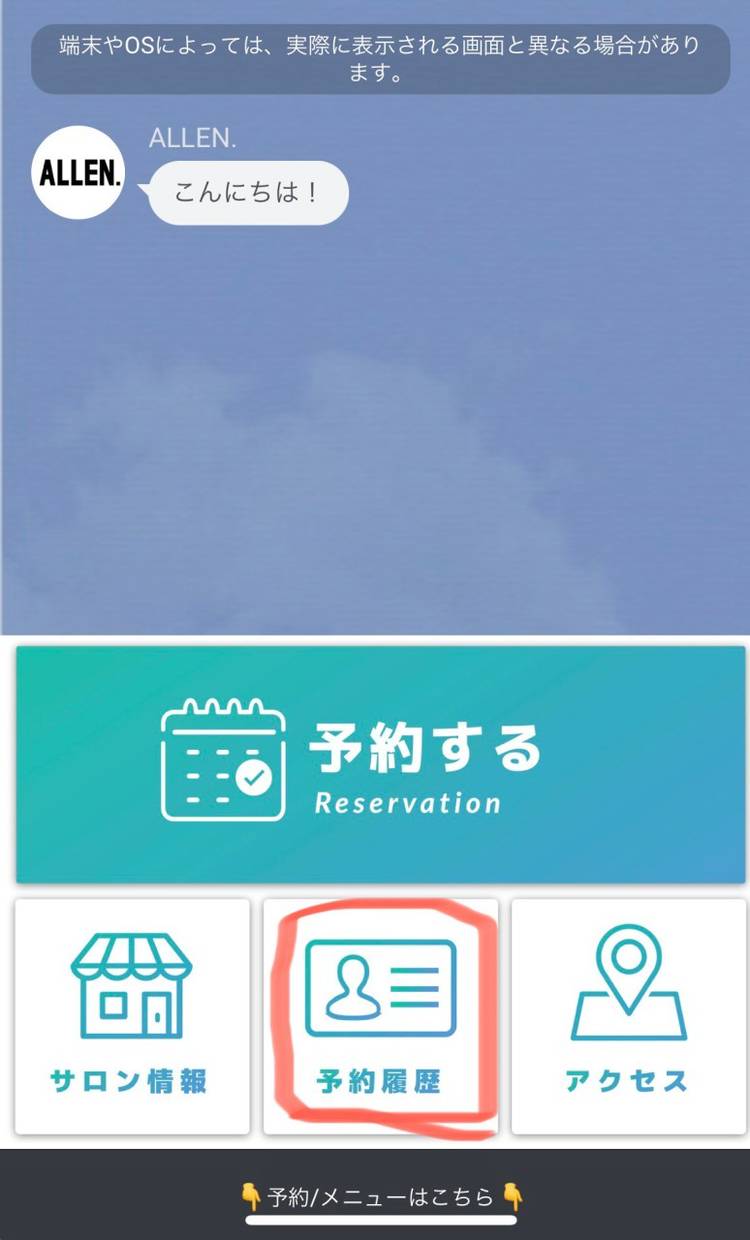Open サロン情報 salon info tile
This screenshot has width=750, height=1240.
pyautogui.click(x=132, y=1016)
